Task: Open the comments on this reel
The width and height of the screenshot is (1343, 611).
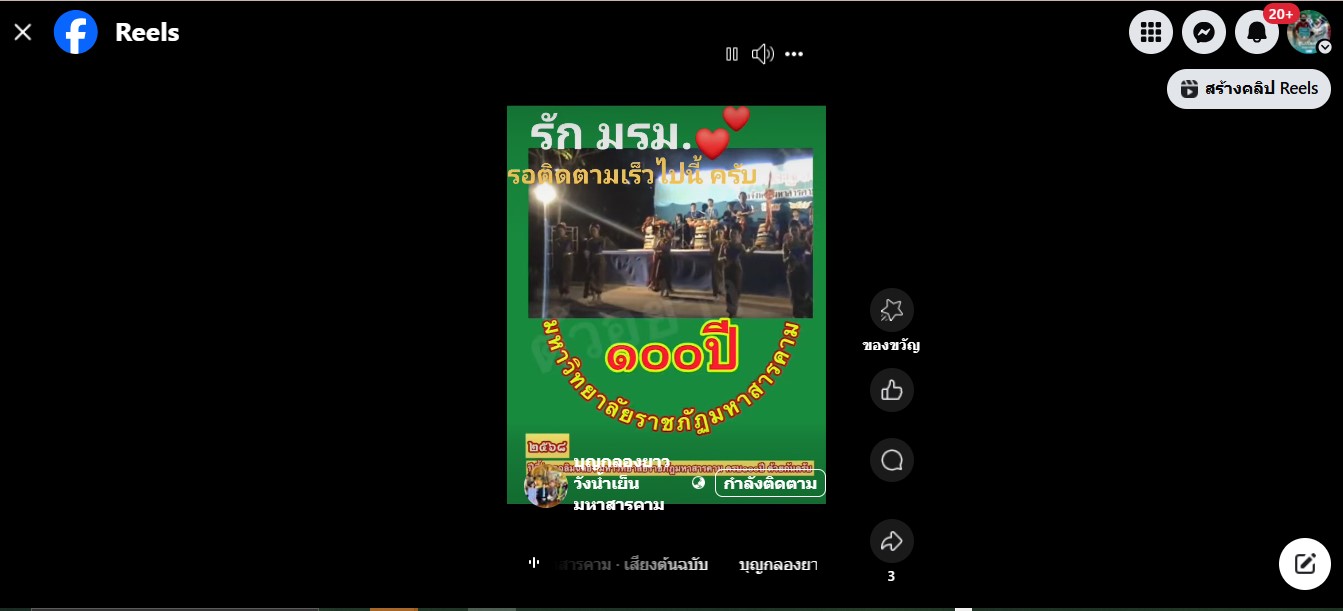Action: [x=892, y=460]
